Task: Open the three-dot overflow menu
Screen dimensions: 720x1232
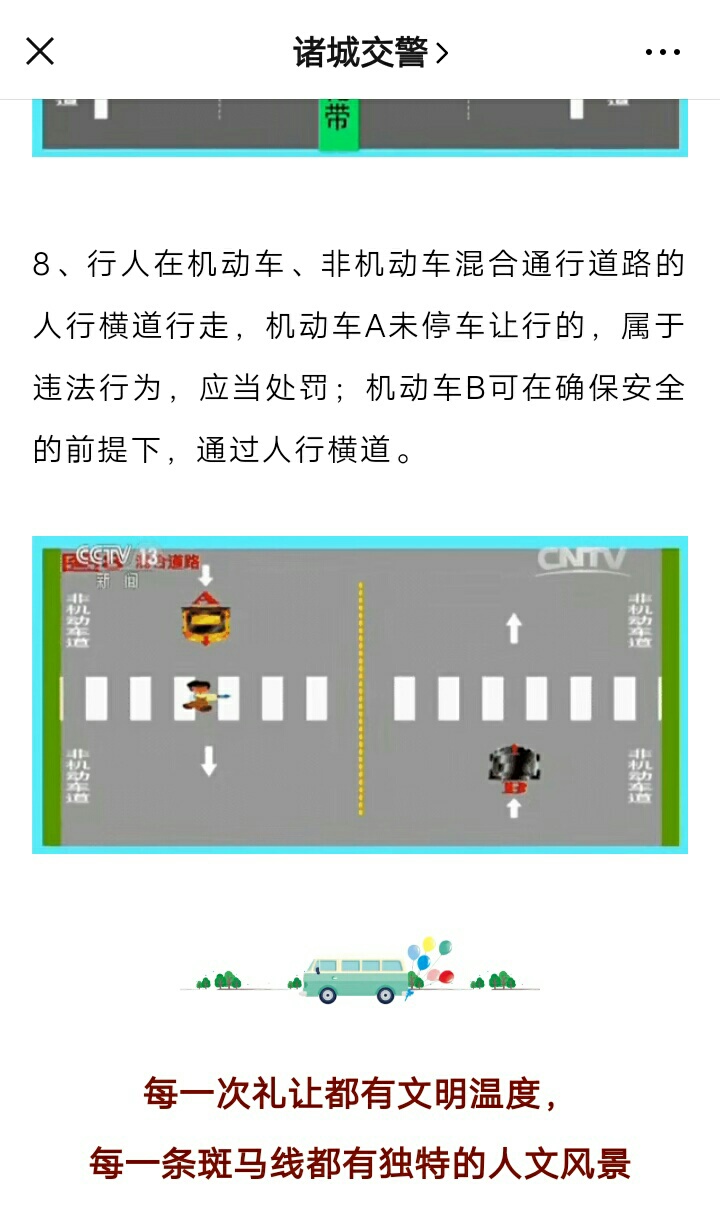Action: point(662,52)
